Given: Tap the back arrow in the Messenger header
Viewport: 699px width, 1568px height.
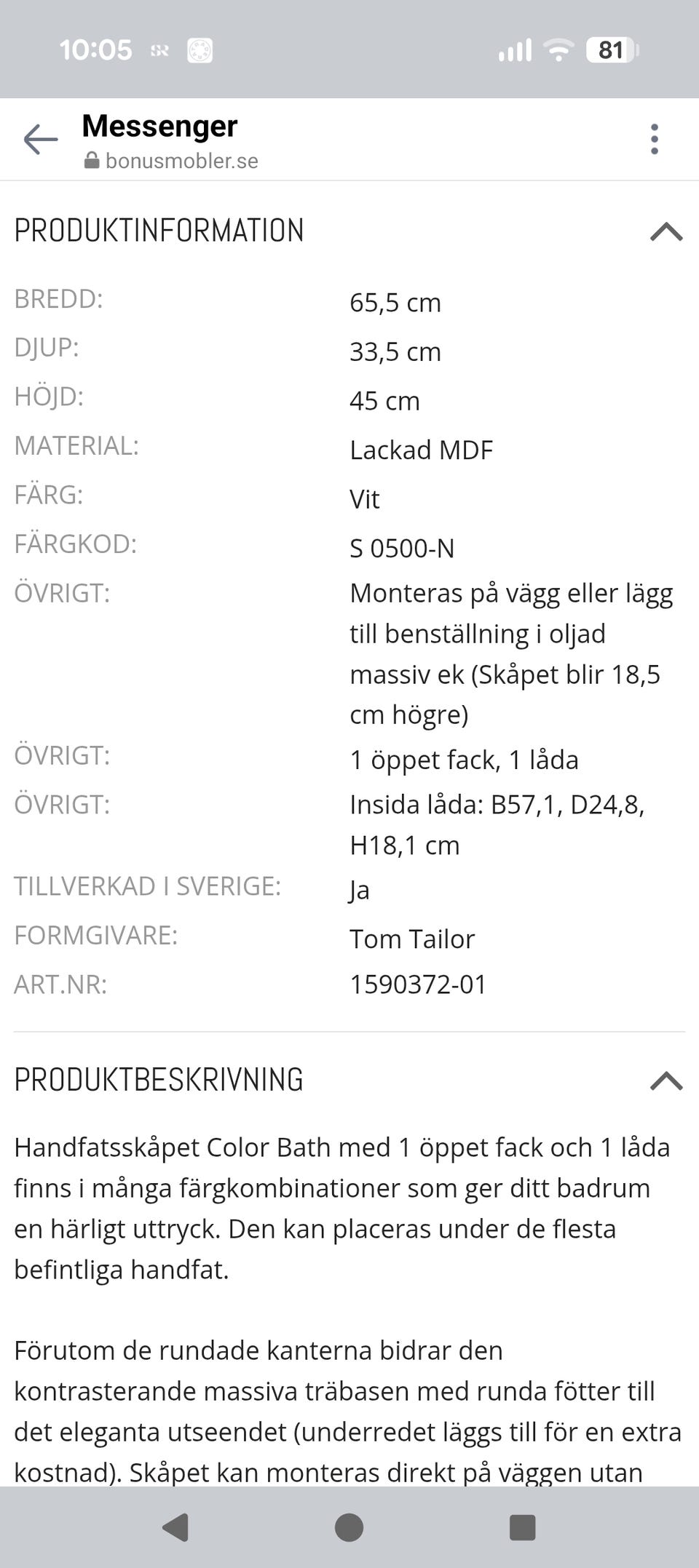Looking at the screenshot, I should pyautogui.click(x=39, y=140).
